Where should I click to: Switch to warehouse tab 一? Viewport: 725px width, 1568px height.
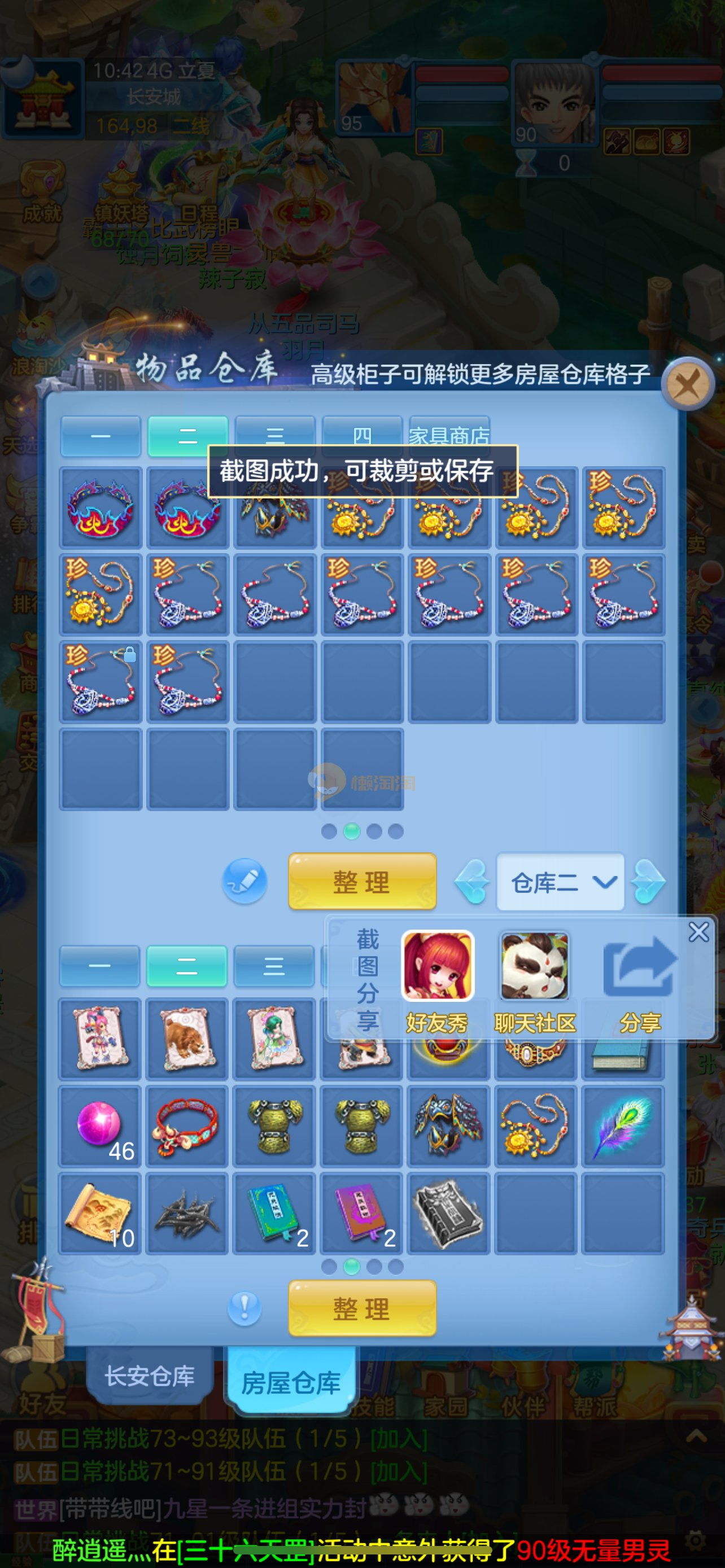click(101, 436)
